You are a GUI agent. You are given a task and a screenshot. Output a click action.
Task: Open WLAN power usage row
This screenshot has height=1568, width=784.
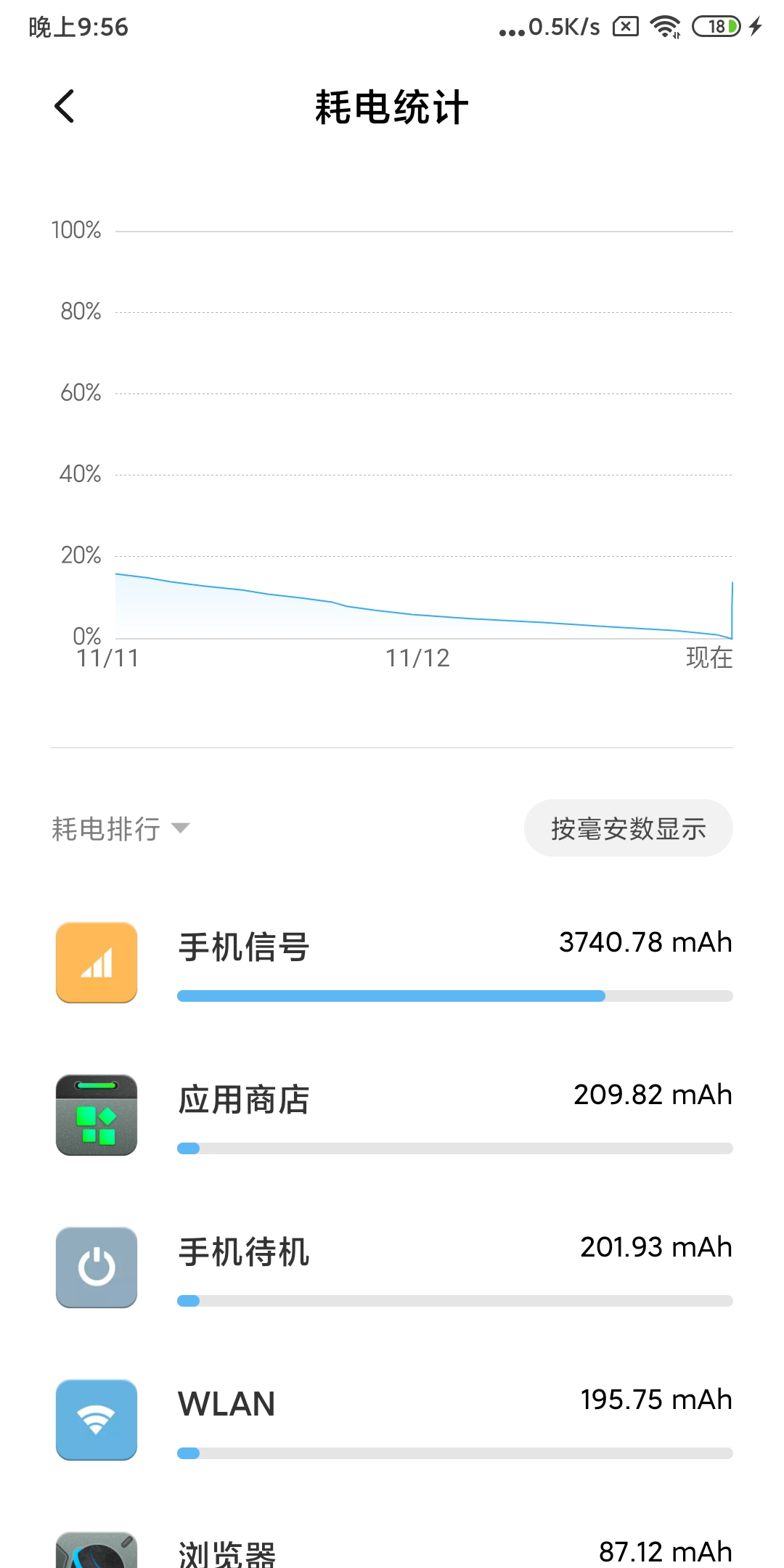coord(392,1420)
